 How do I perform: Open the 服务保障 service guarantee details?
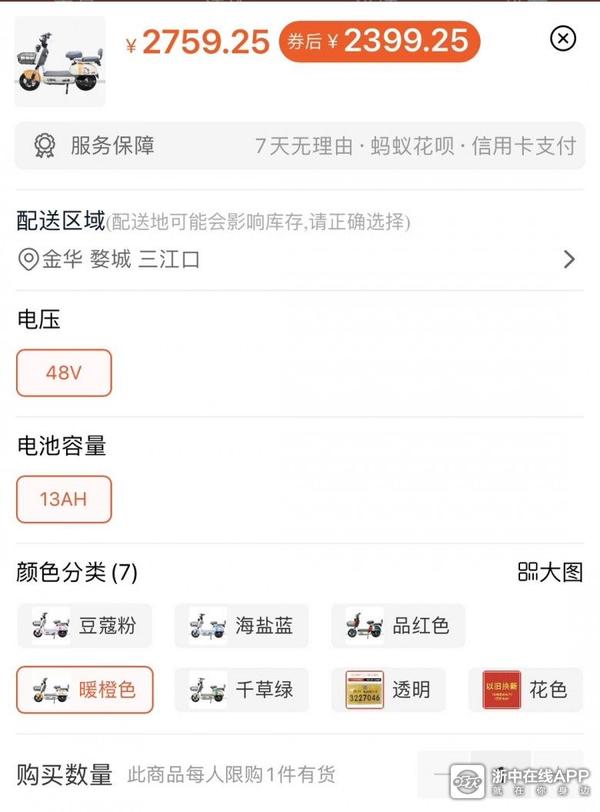(299, 146)
